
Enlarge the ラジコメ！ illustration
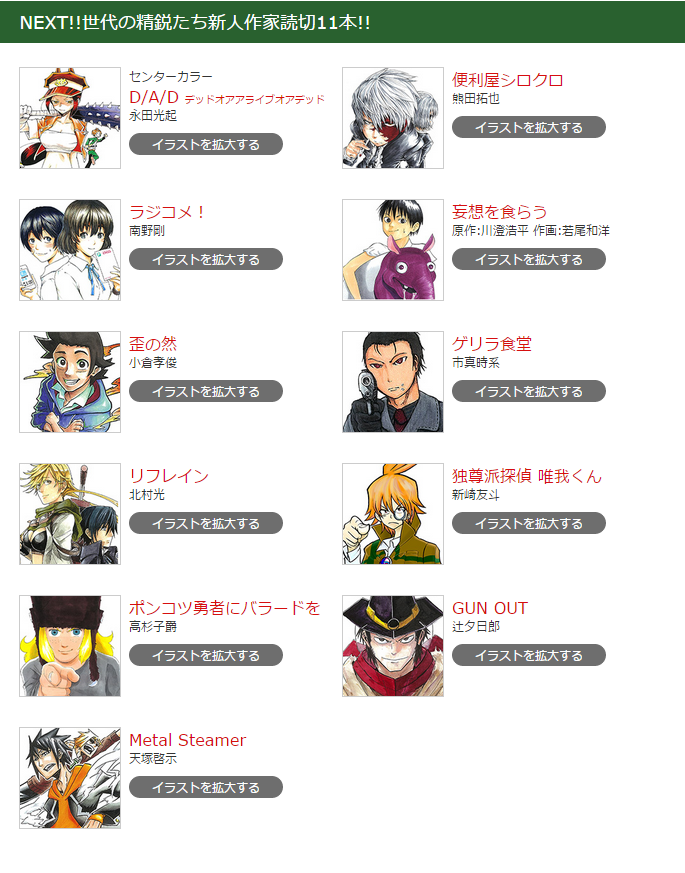206,259
